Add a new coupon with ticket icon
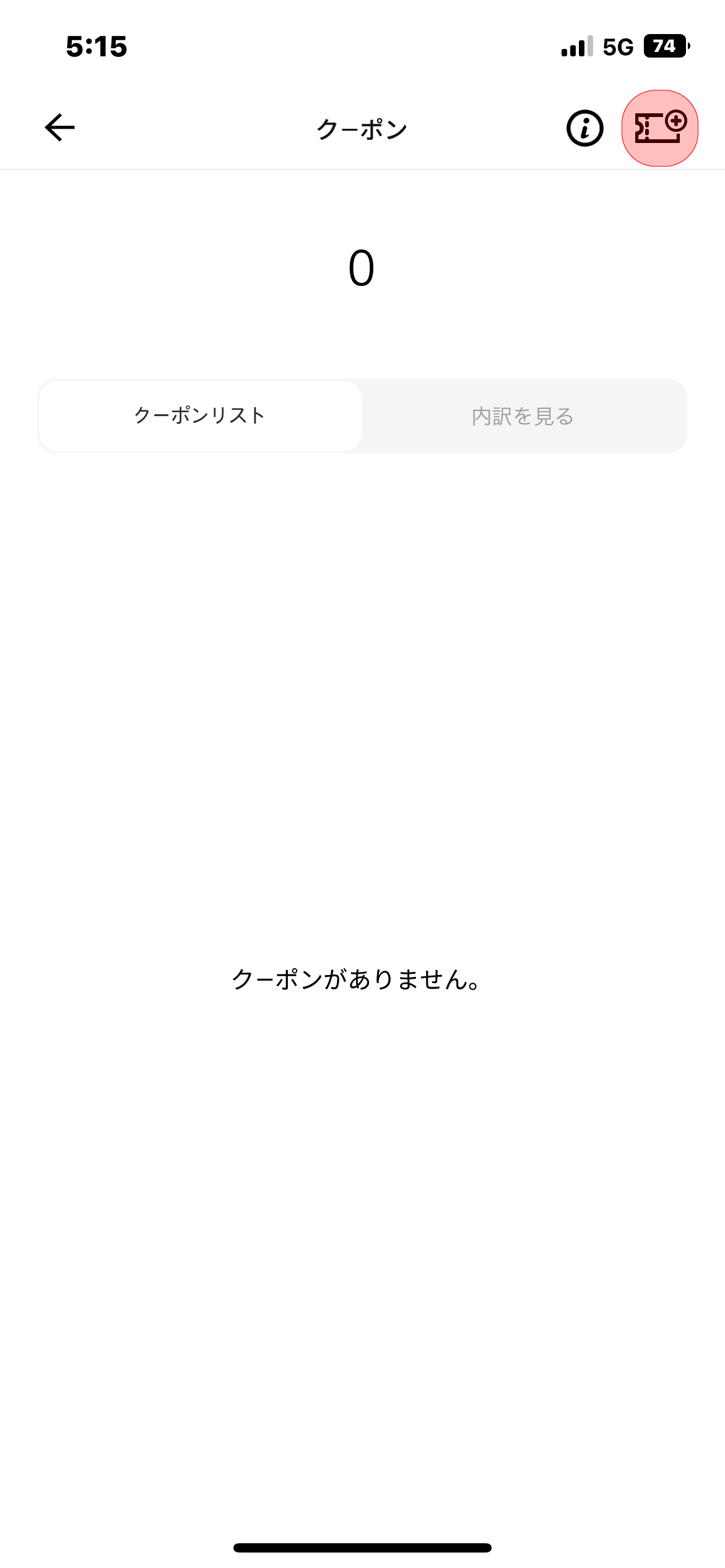Screen dimensions: 725x1568 tap(660, 128)
